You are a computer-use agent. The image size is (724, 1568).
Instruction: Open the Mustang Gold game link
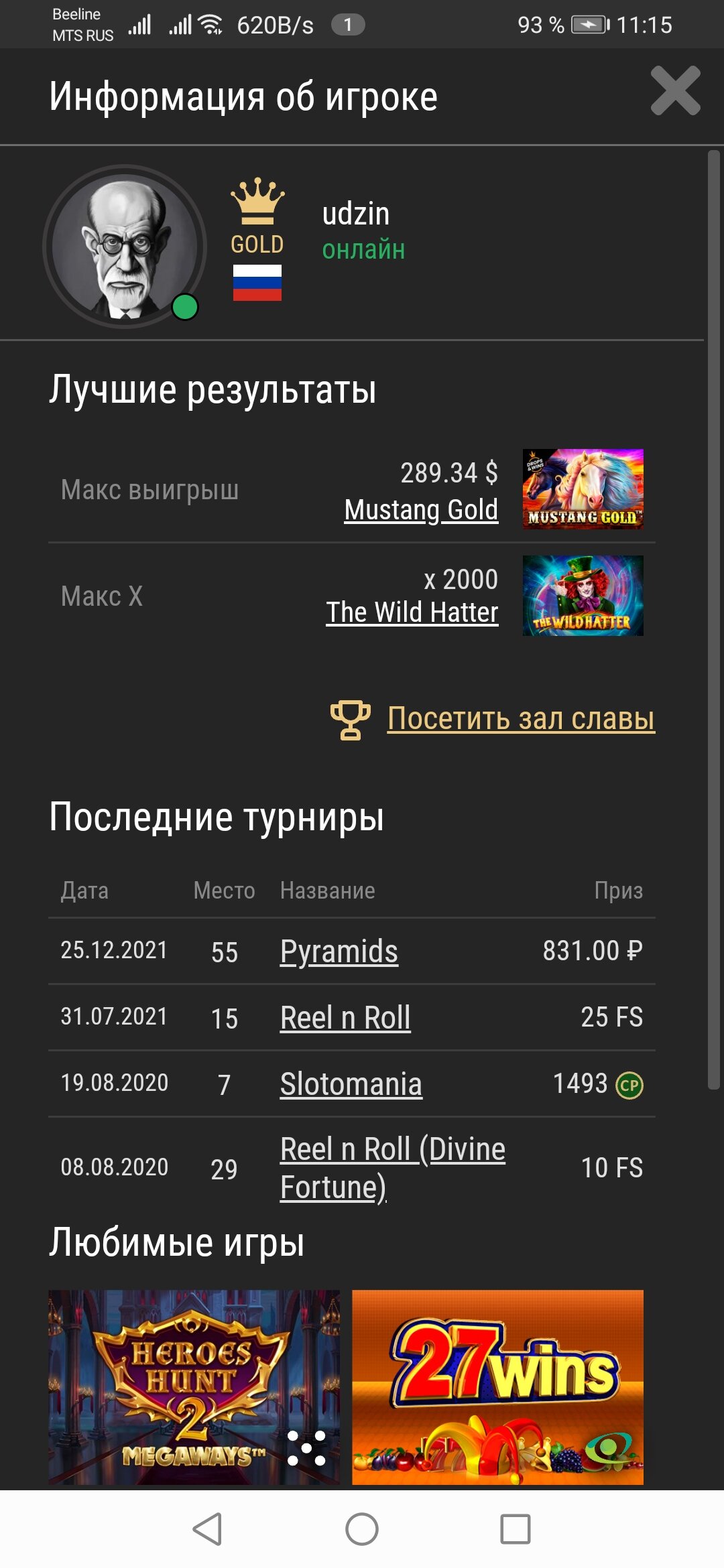tap(421, 510)
